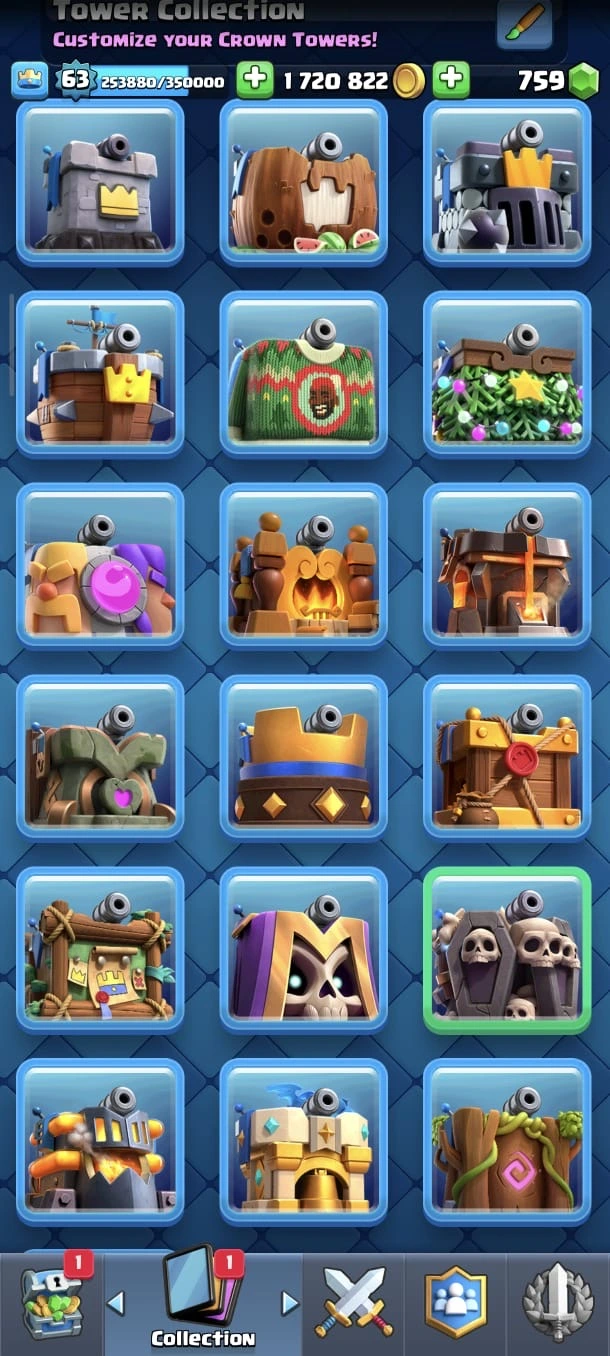
Task: Choose the ugly Christmas sweater tower skin
Action: pos(303,374)
